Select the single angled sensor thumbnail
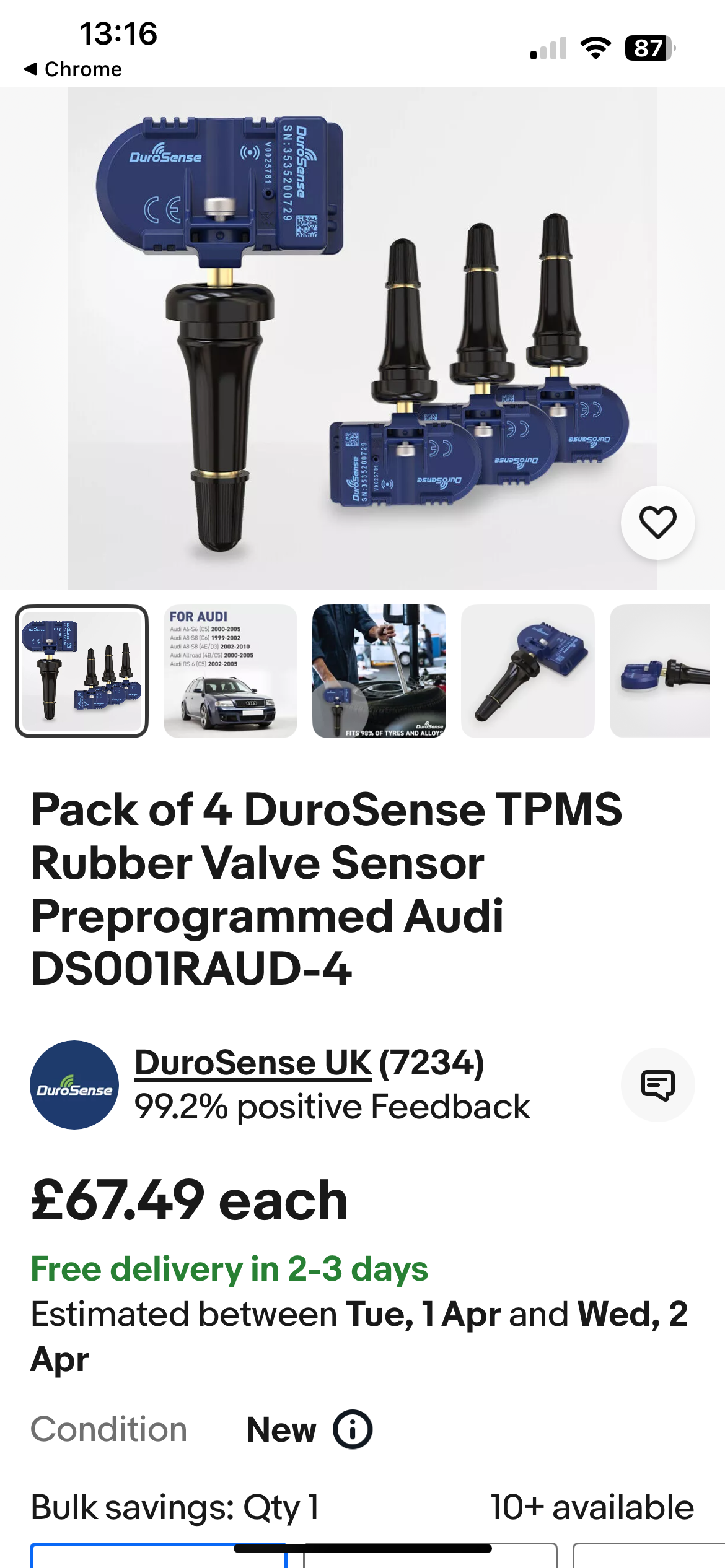Image resolution: width=725 pixels, height=1568 pixels. 528,671
